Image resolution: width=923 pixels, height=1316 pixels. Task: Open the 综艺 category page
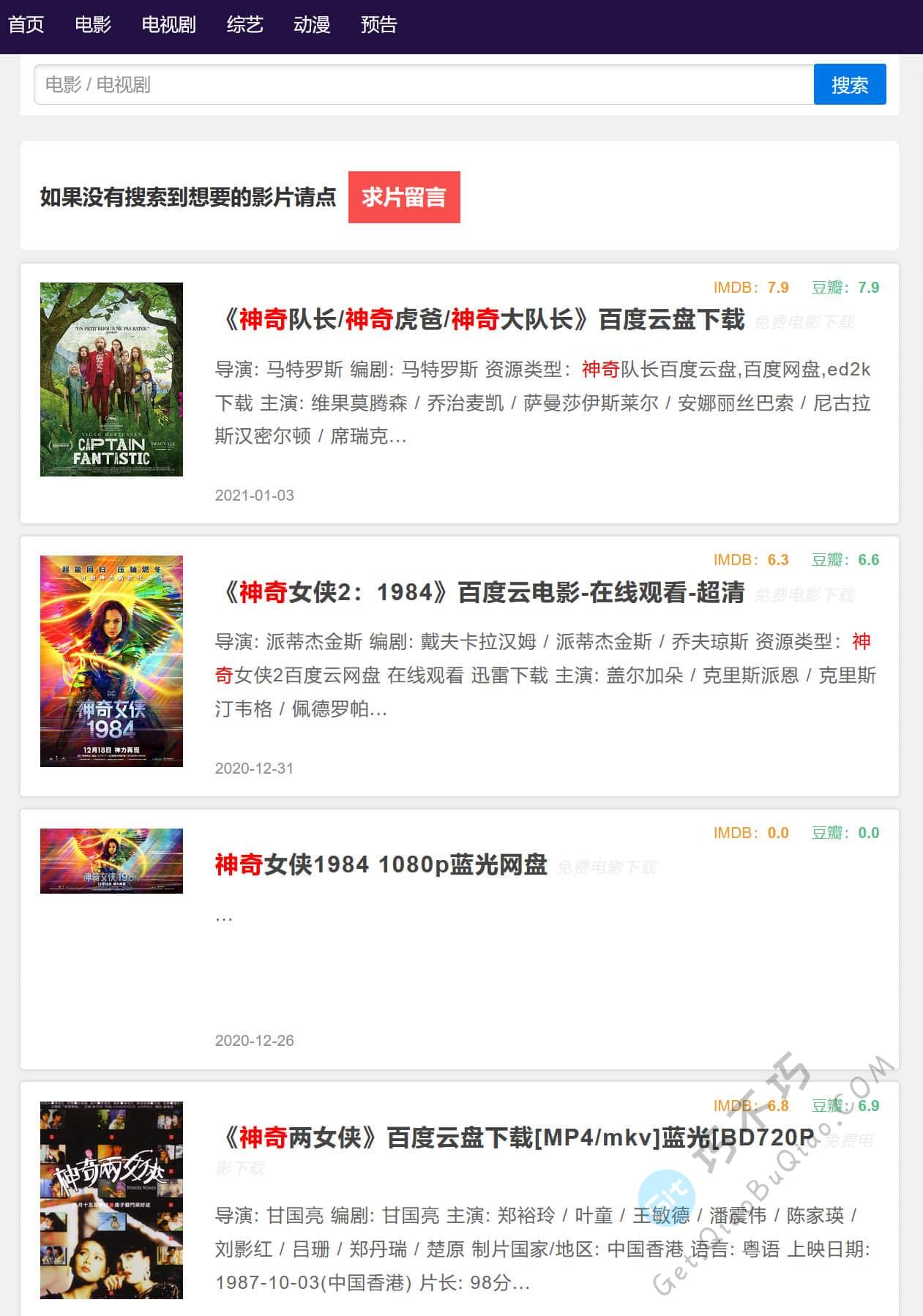click(x=244, y=24)
